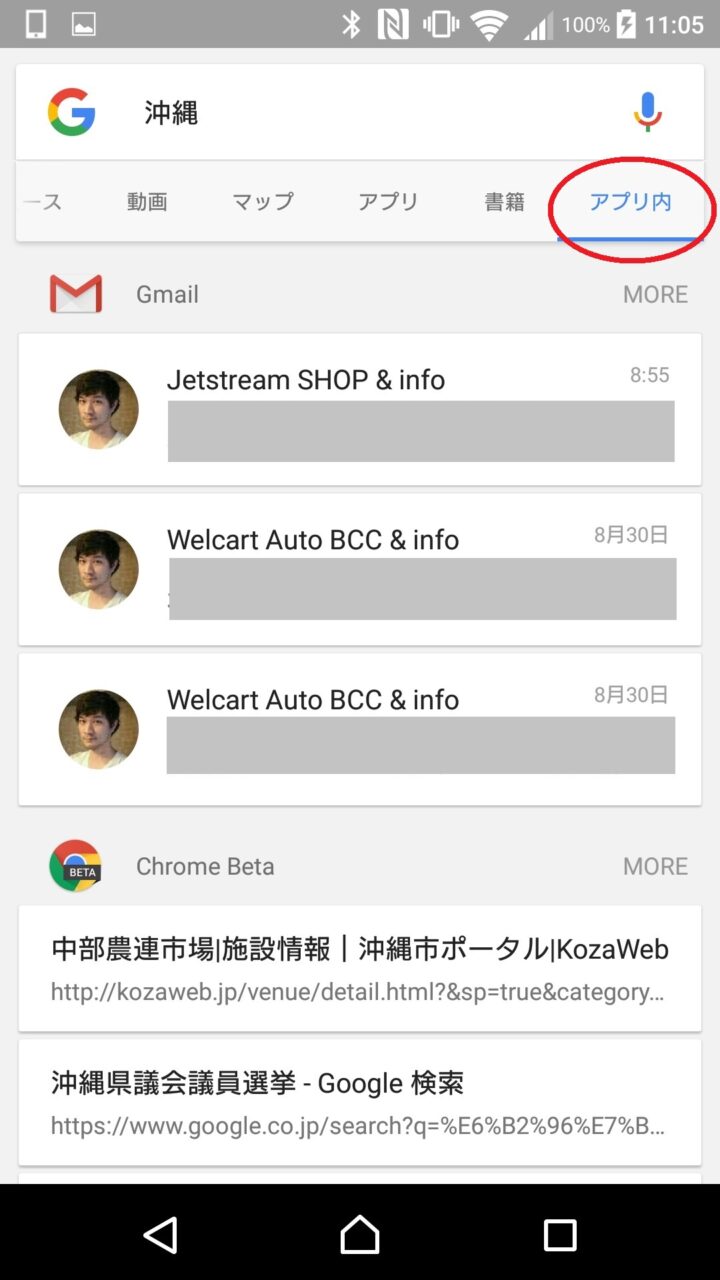720x1280 pixels.
Task: Select the アプリ内 tab
Action: (x=630, y=202)
